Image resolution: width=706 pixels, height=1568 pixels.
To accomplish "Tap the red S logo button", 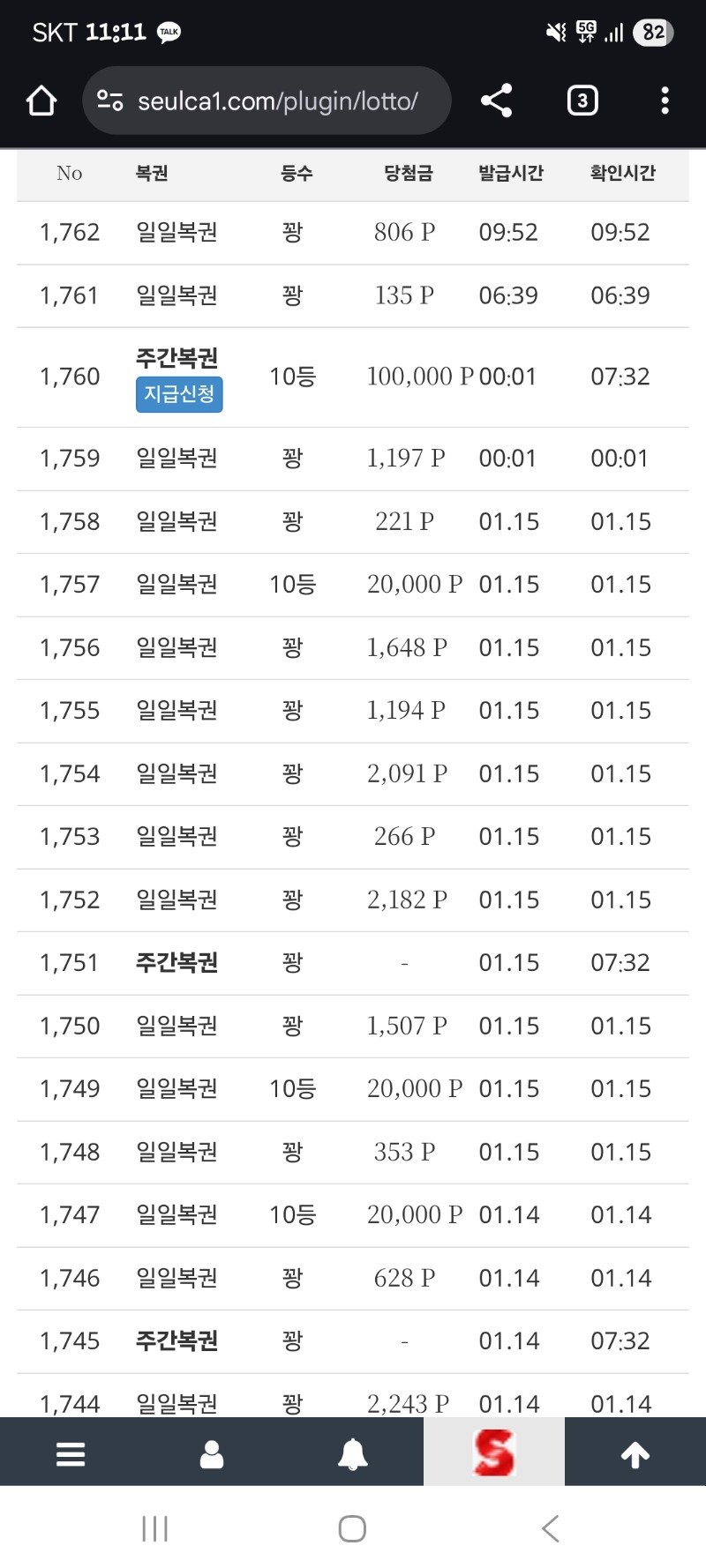I will click(494, 1452).
